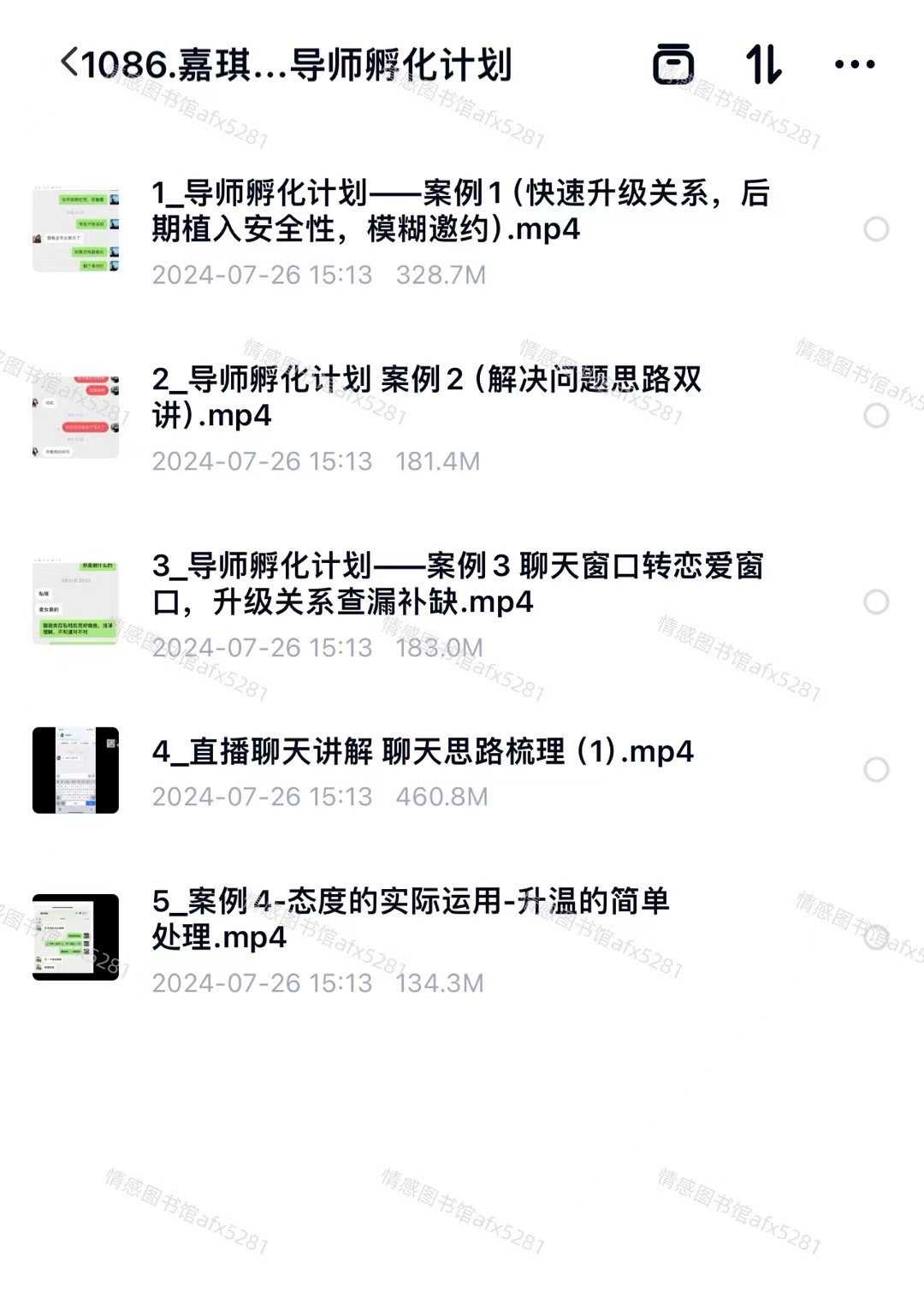Select the 328.7M video file
Screen dimensions: 924x1316
tap(875, 229)
